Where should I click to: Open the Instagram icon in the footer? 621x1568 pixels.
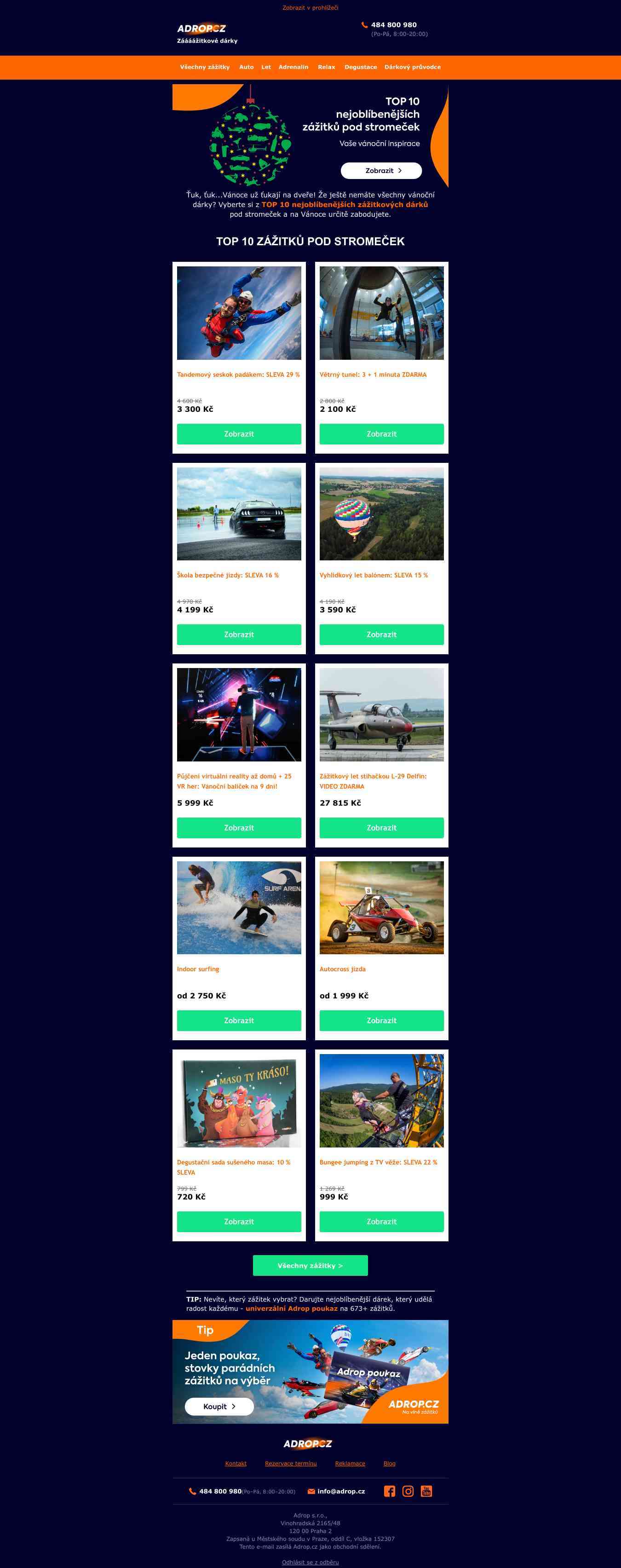(x=408, y=1491)
